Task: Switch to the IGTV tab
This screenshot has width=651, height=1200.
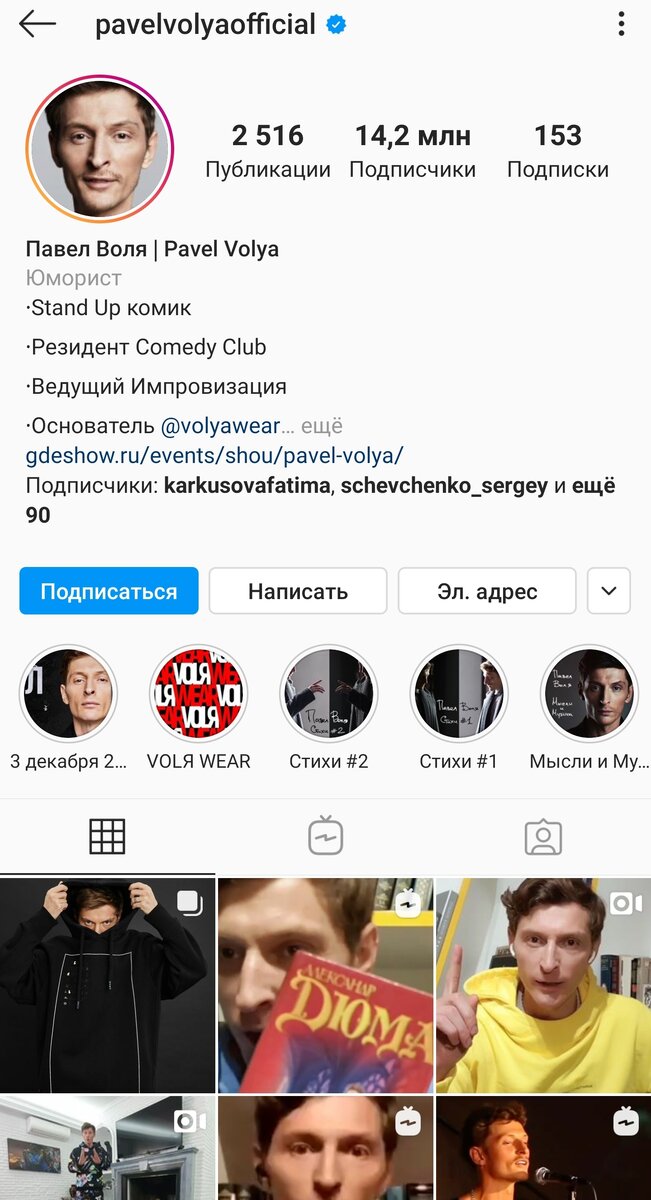Action: [x=326, y=836]
